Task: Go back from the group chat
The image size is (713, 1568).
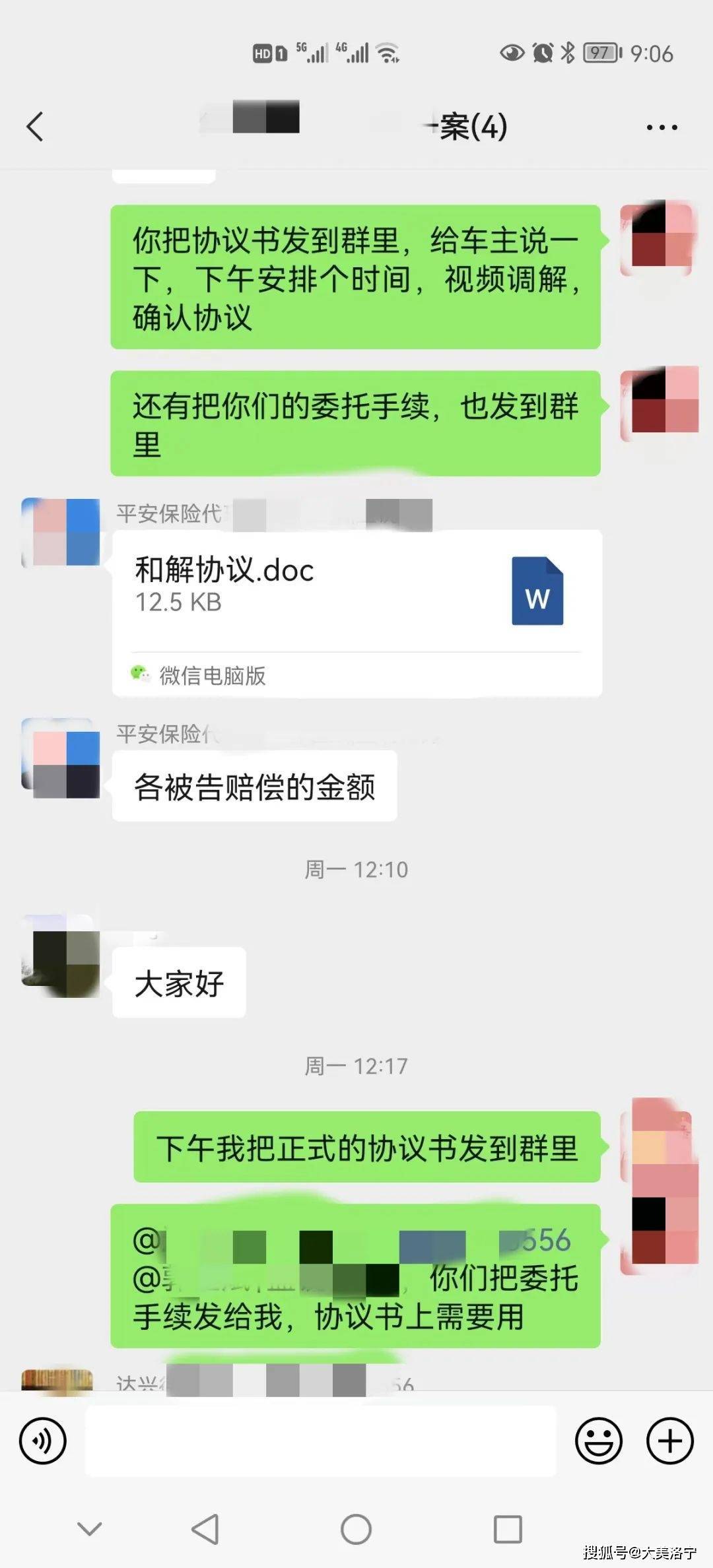Action: (35, 126)
